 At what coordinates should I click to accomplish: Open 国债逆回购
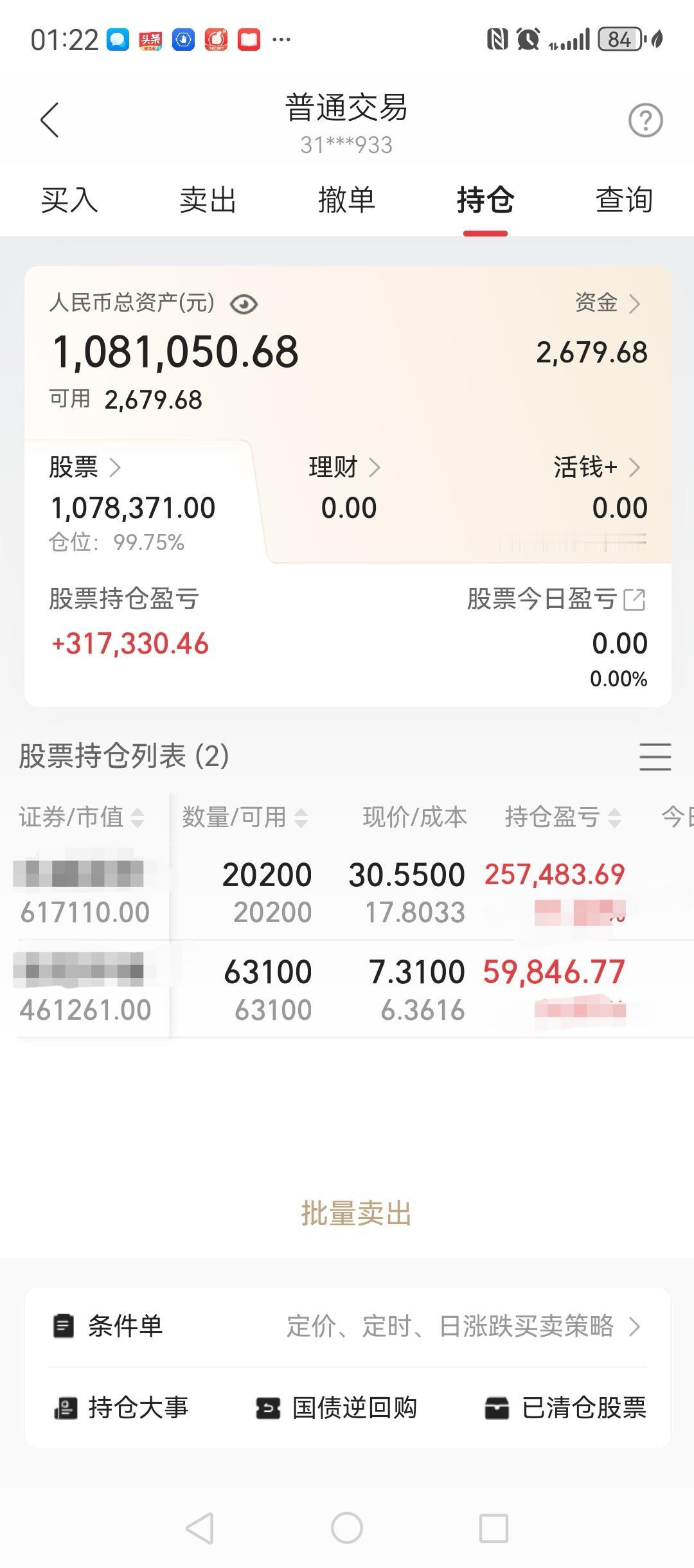tap(337, 1408)
